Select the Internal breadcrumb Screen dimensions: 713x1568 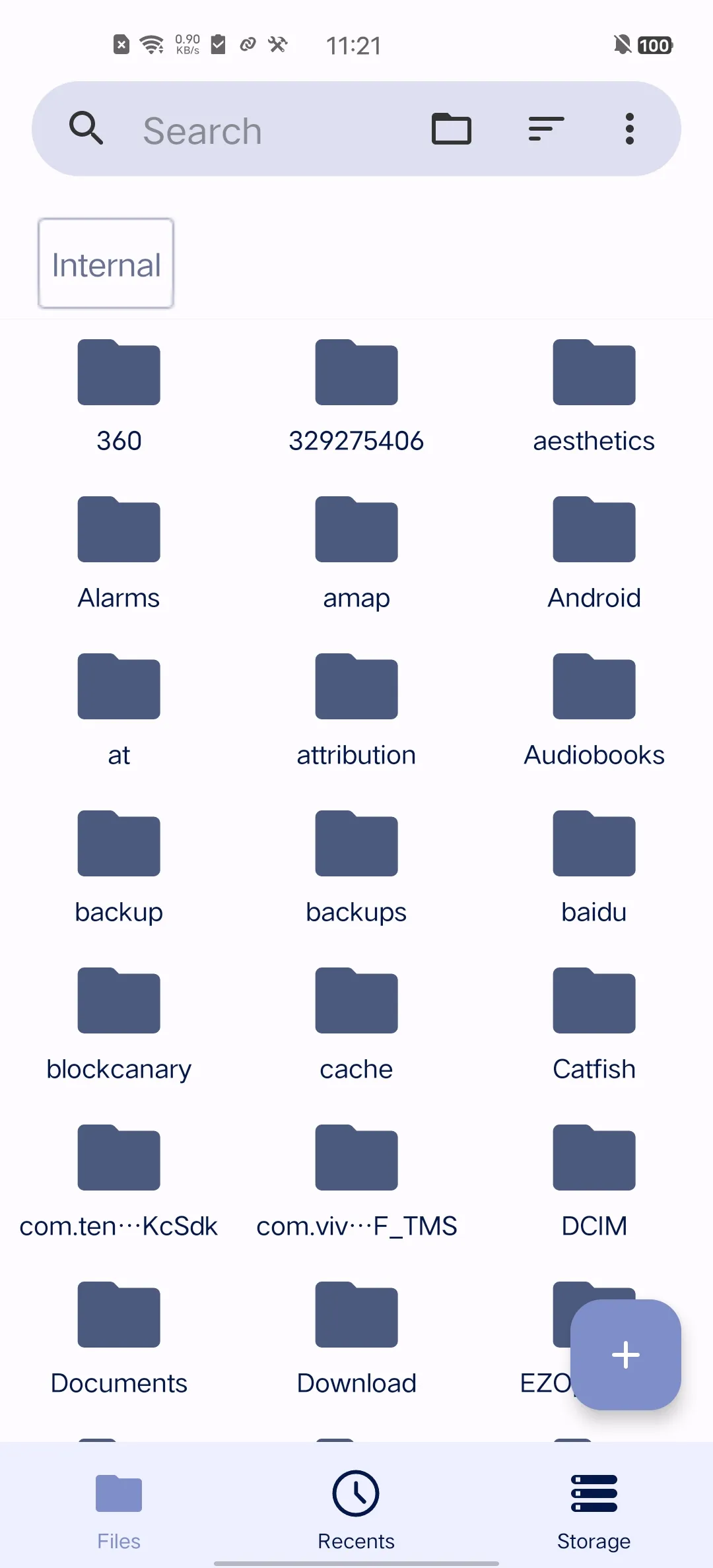pos(106,264)
